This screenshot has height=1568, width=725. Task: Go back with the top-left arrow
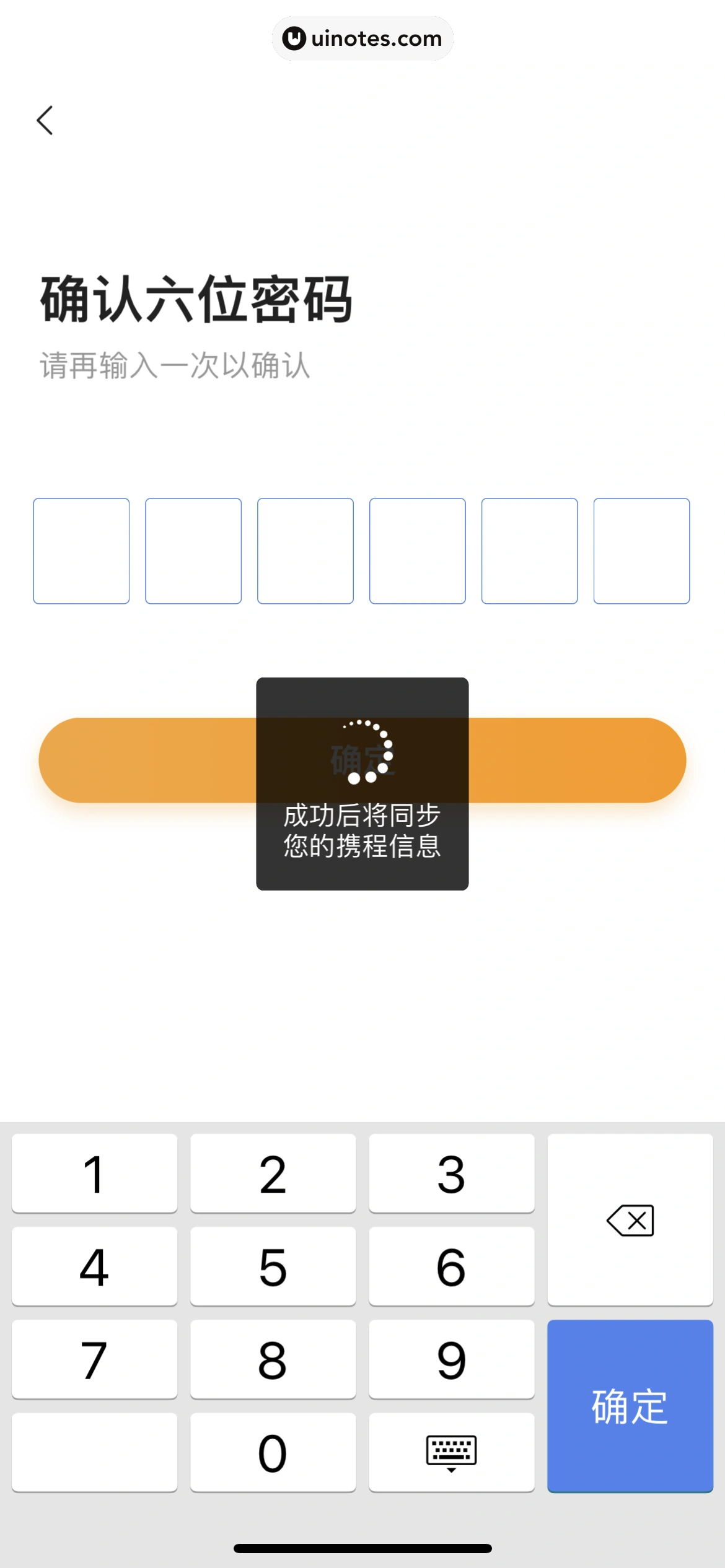tap(45, 120)
